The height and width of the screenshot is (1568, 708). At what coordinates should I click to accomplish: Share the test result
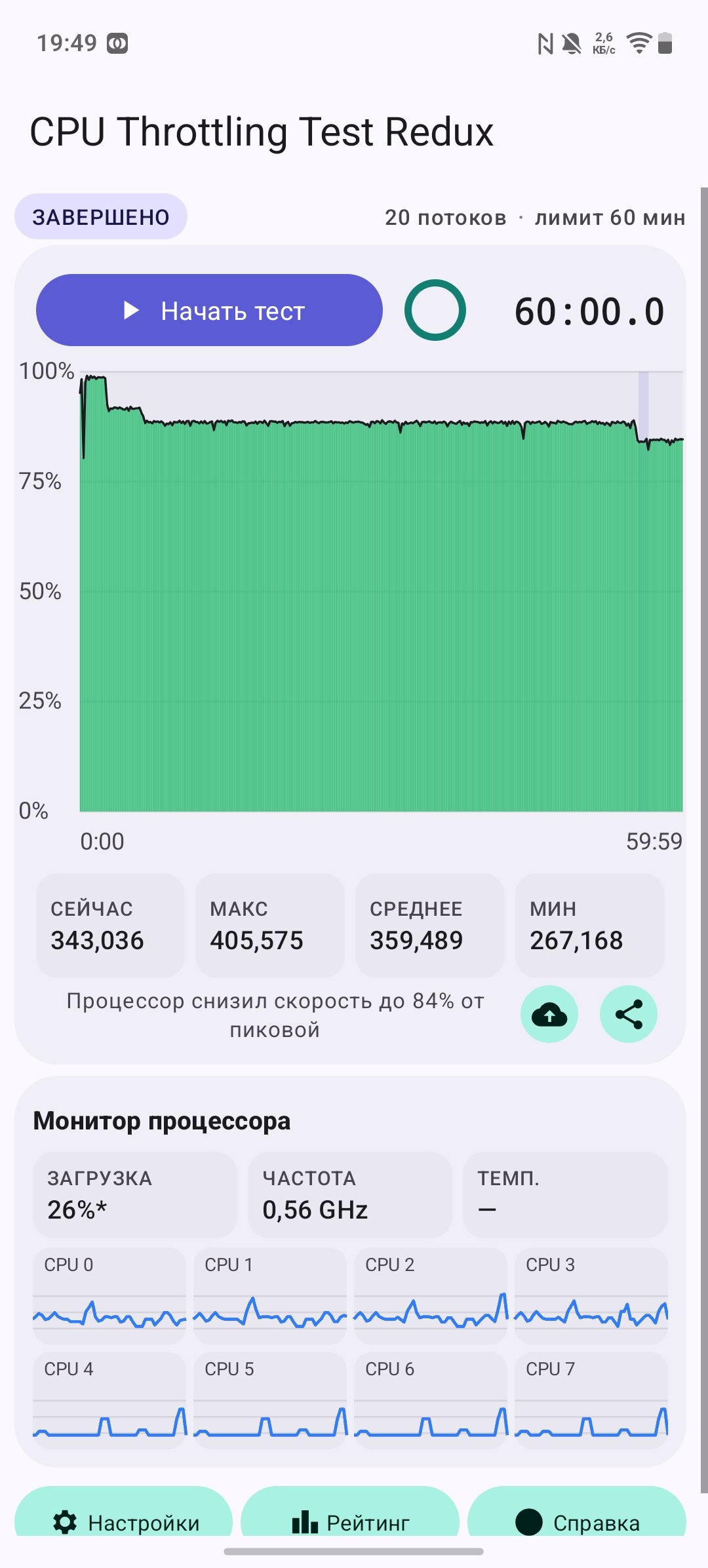click(x=629, y=1014)
